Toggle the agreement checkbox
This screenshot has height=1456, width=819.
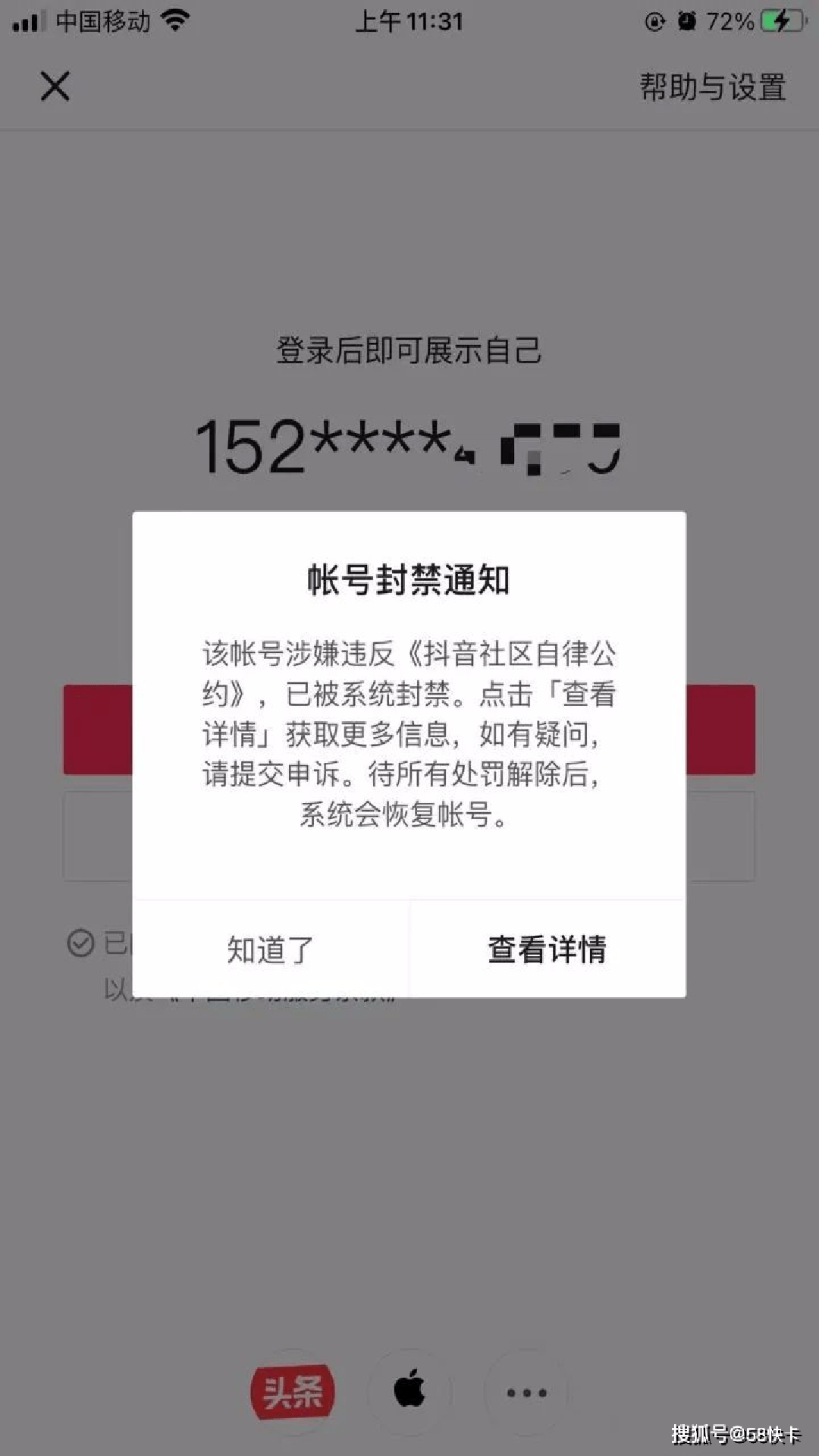[81, 943]
